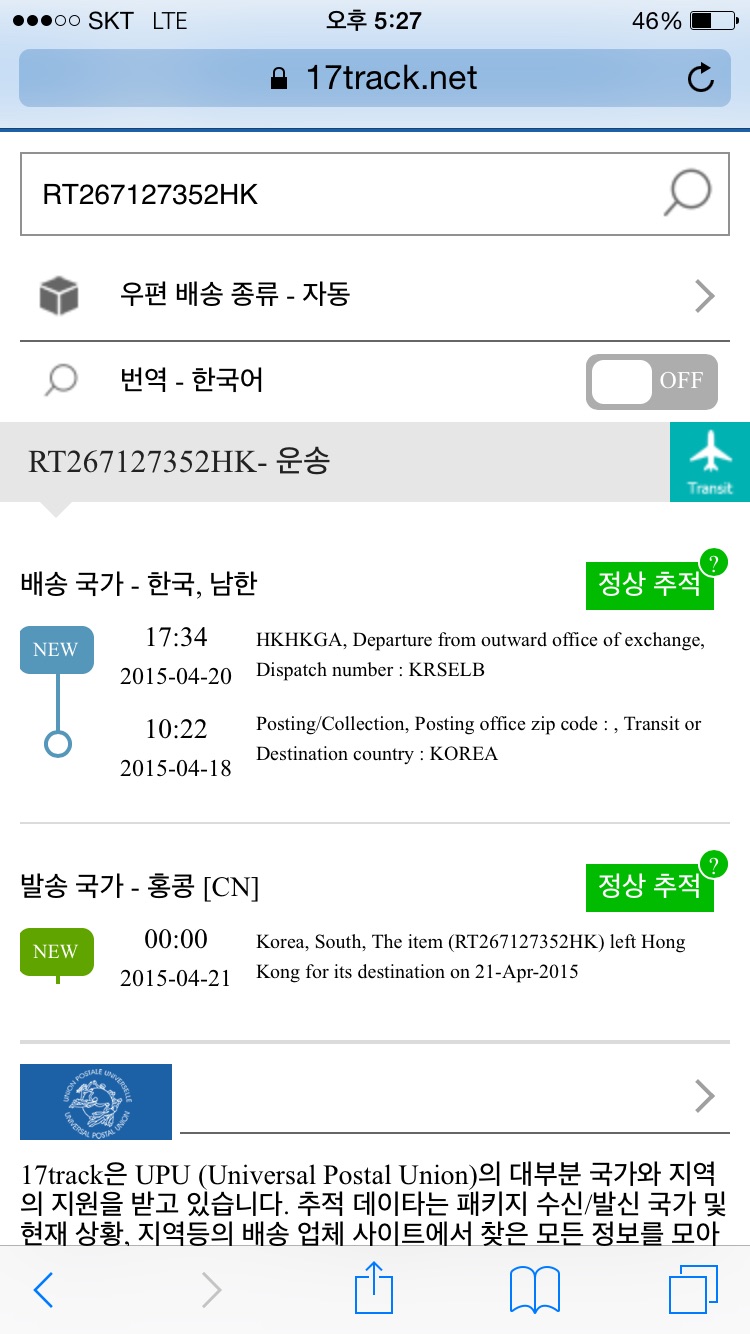The image size is (750, 1334).
Task: Tap the 17track.net address bar
Action: pyautogui.click(x=375, y=78)
